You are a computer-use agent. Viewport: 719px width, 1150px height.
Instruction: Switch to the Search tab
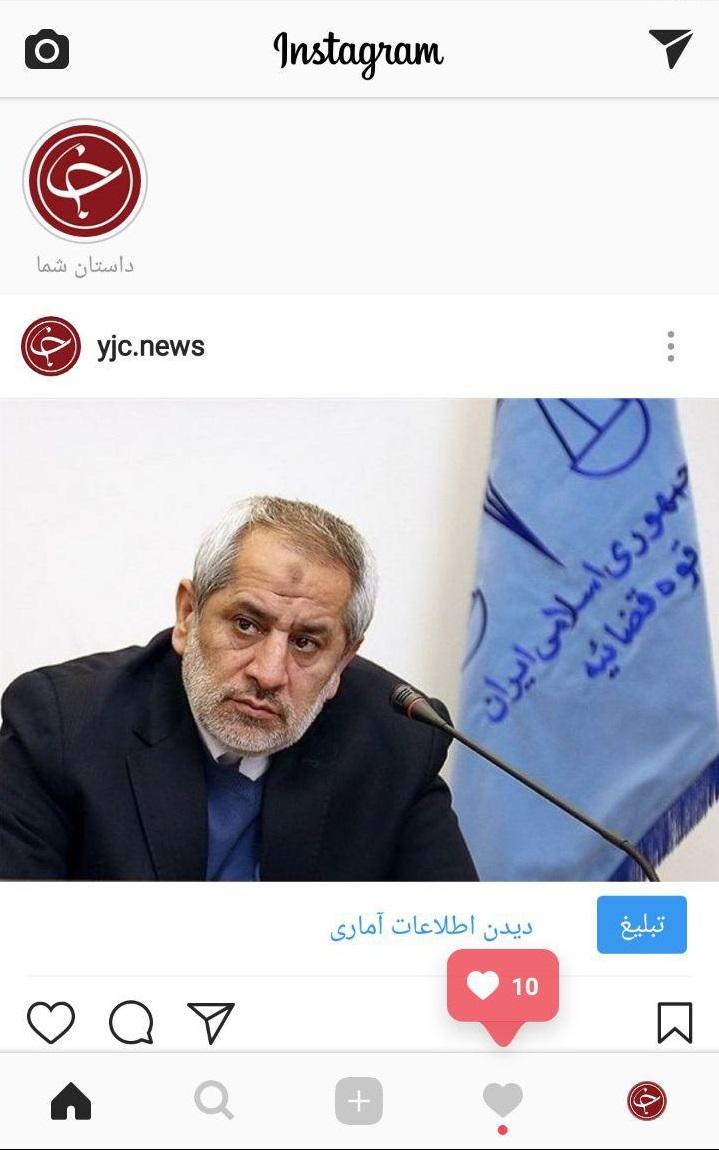(214, 1101)
